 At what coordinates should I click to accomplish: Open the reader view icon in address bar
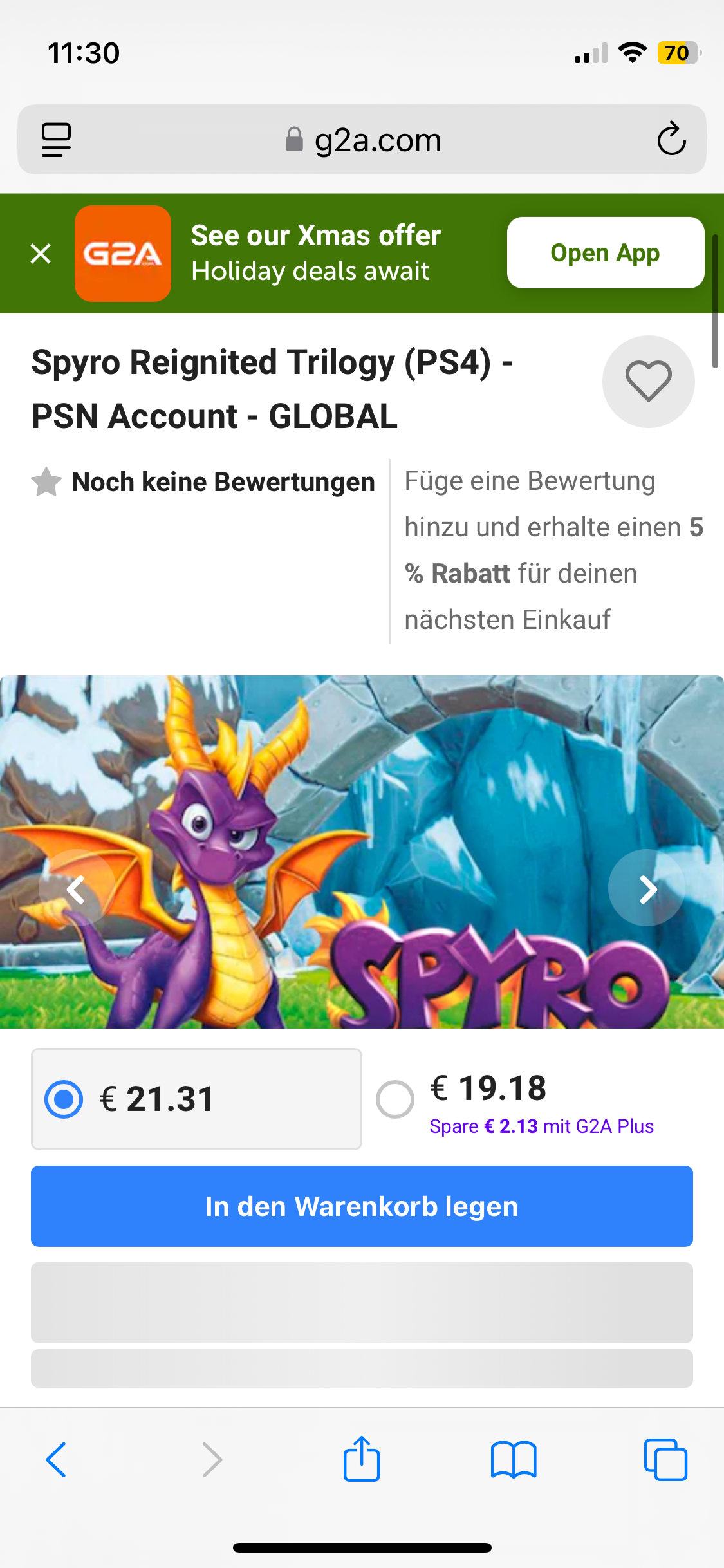coord(56,139)
